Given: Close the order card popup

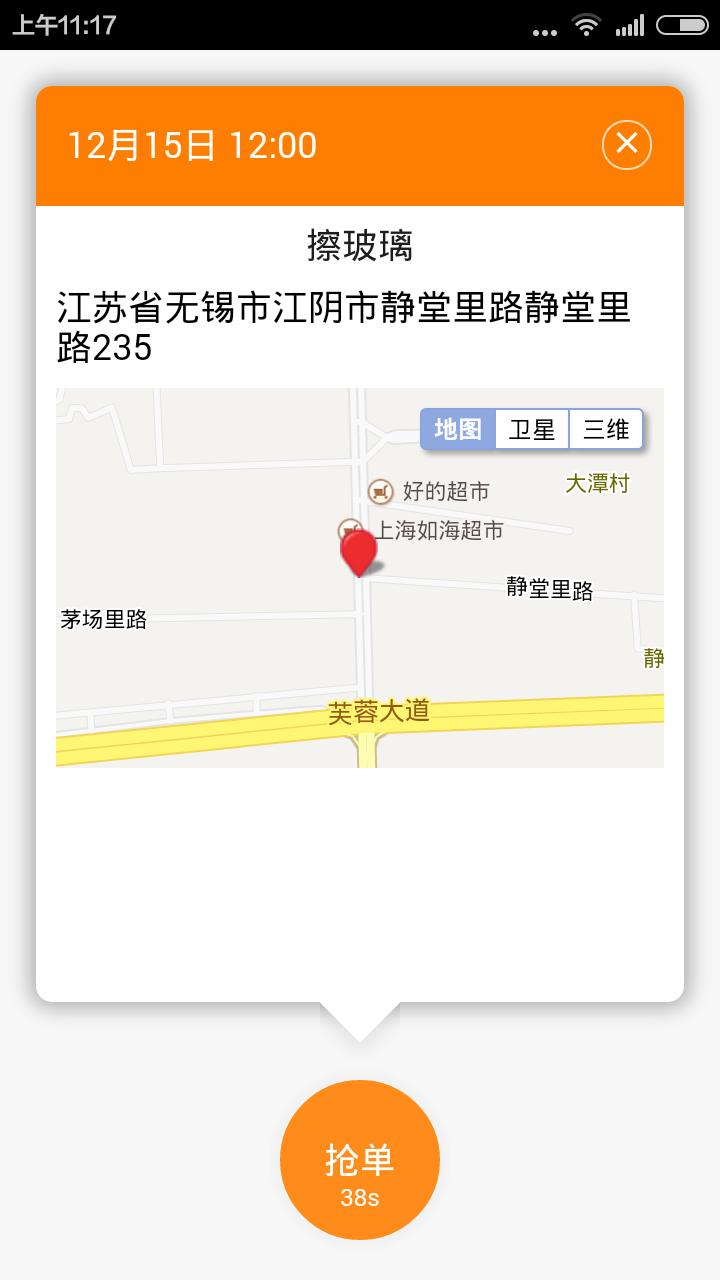Looking at the screenshot, I should click(627, 144).
